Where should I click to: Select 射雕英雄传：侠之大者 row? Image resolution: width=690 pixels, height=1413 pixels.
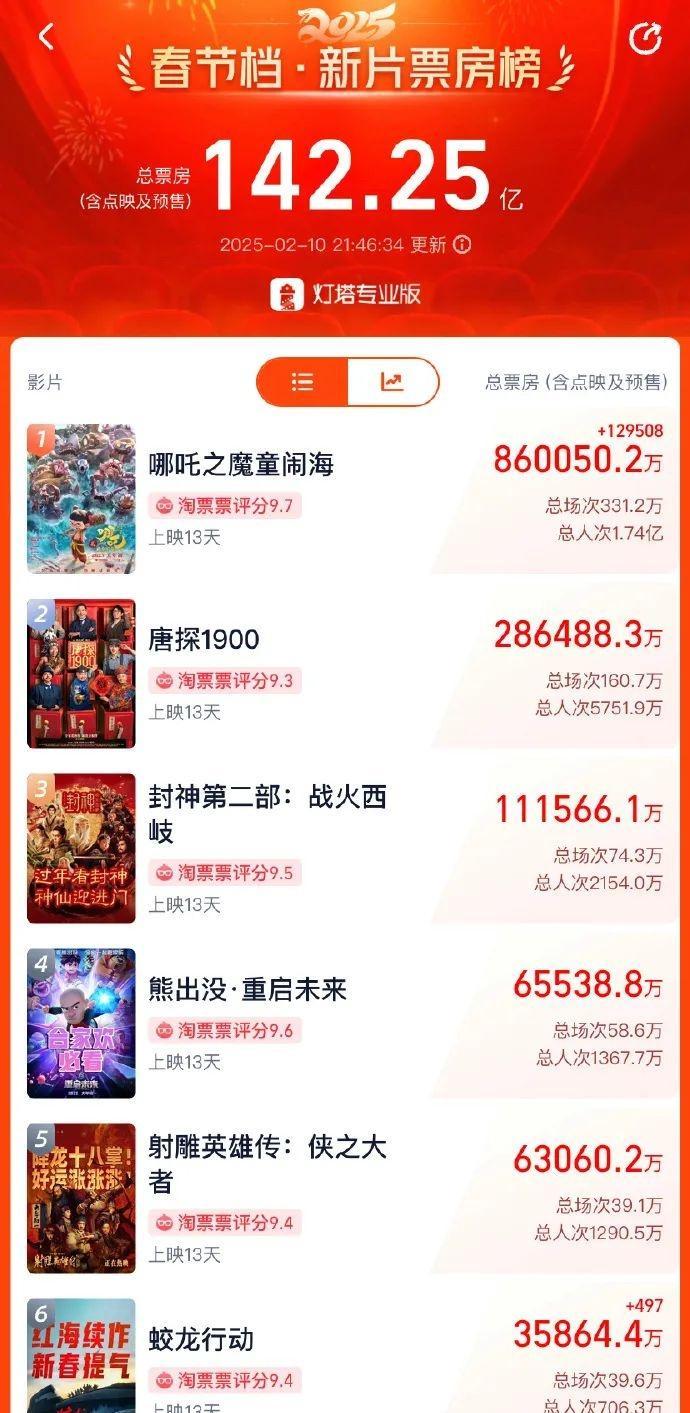[267, 1164]
